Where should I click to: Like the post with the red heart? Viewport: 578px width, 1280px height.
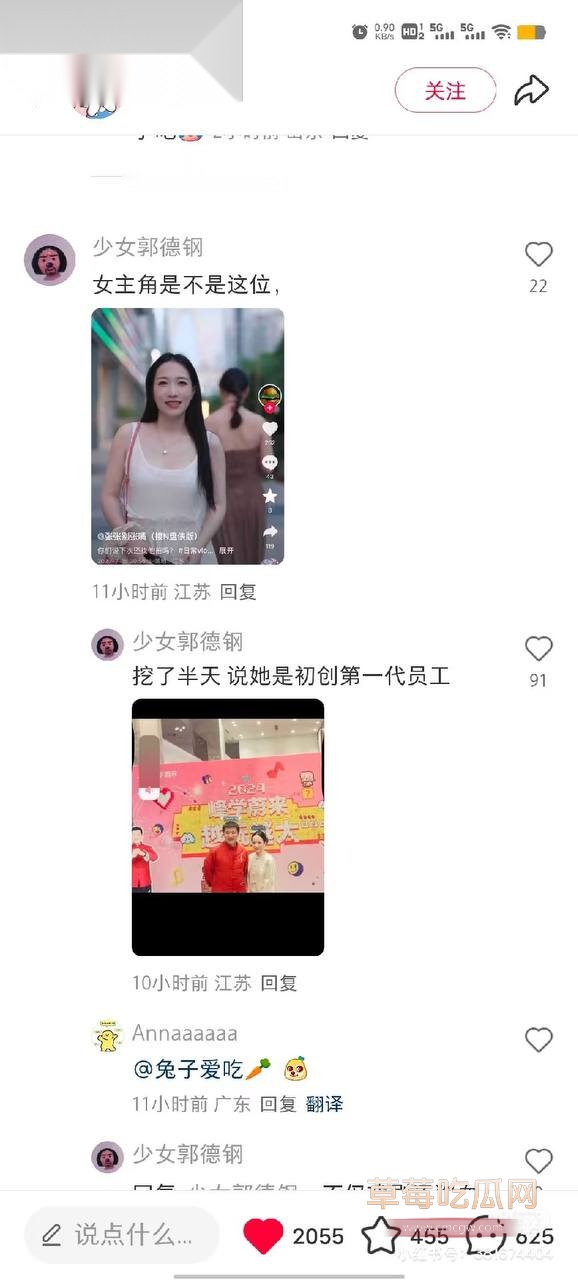click(x=264, y=1236)
